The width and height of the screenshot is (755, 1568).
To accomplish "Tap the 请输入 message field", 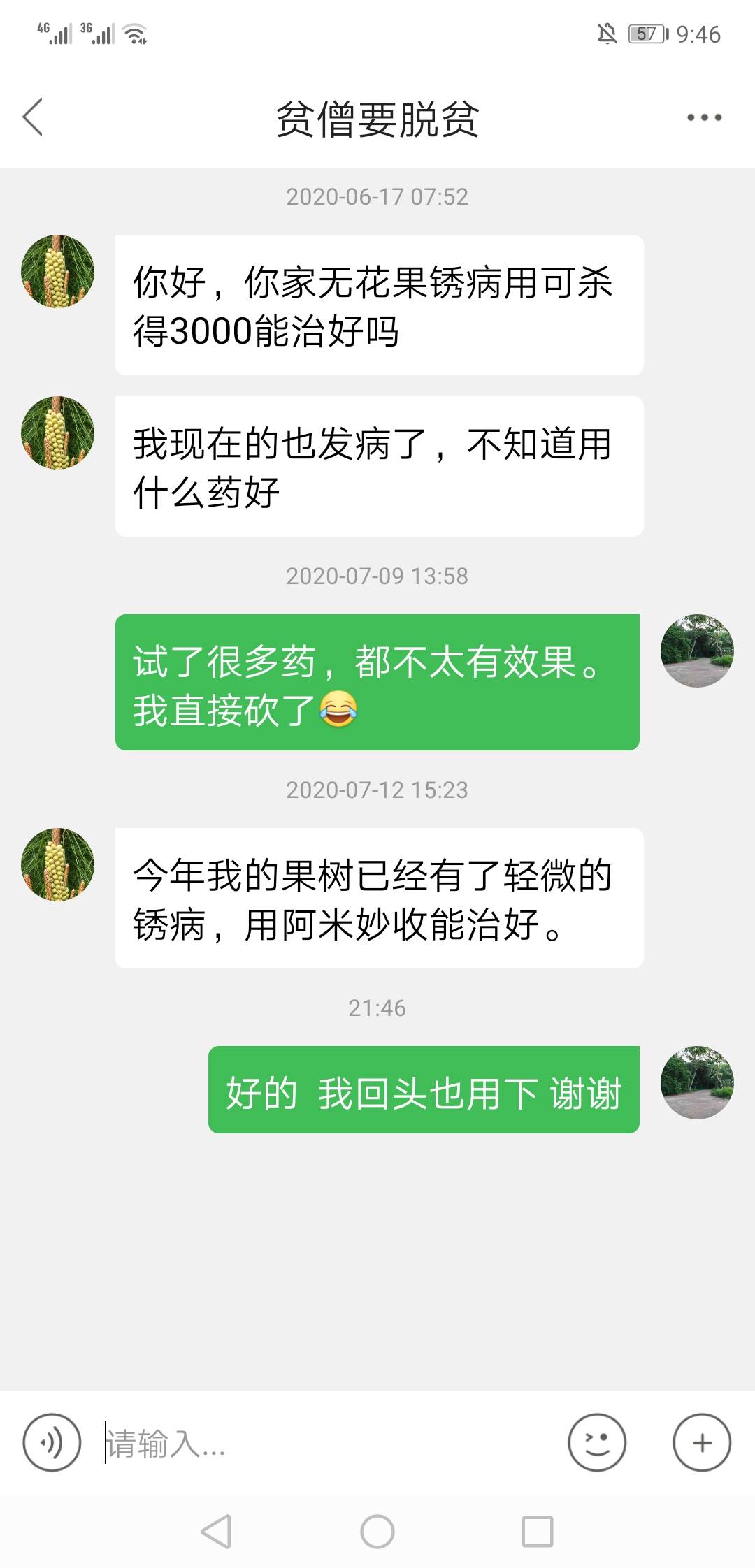I will pyautogui.click(x=329, y=1442).
